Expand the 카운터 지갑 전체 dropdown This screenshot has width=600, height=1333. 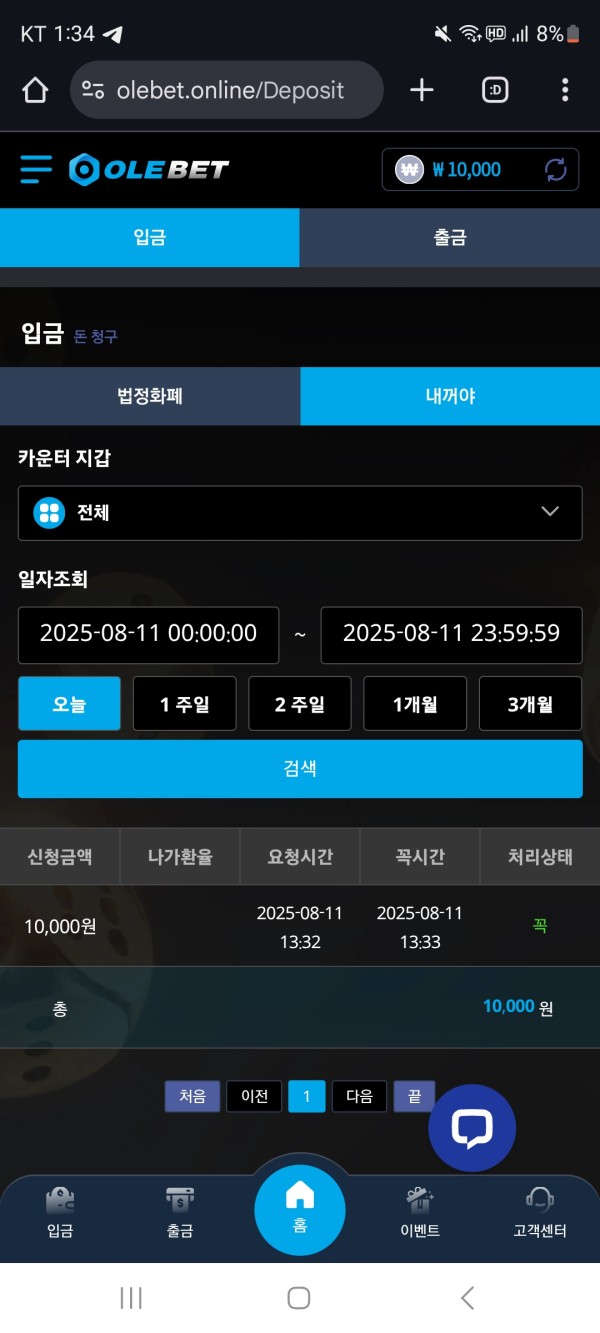pos(300,513)
